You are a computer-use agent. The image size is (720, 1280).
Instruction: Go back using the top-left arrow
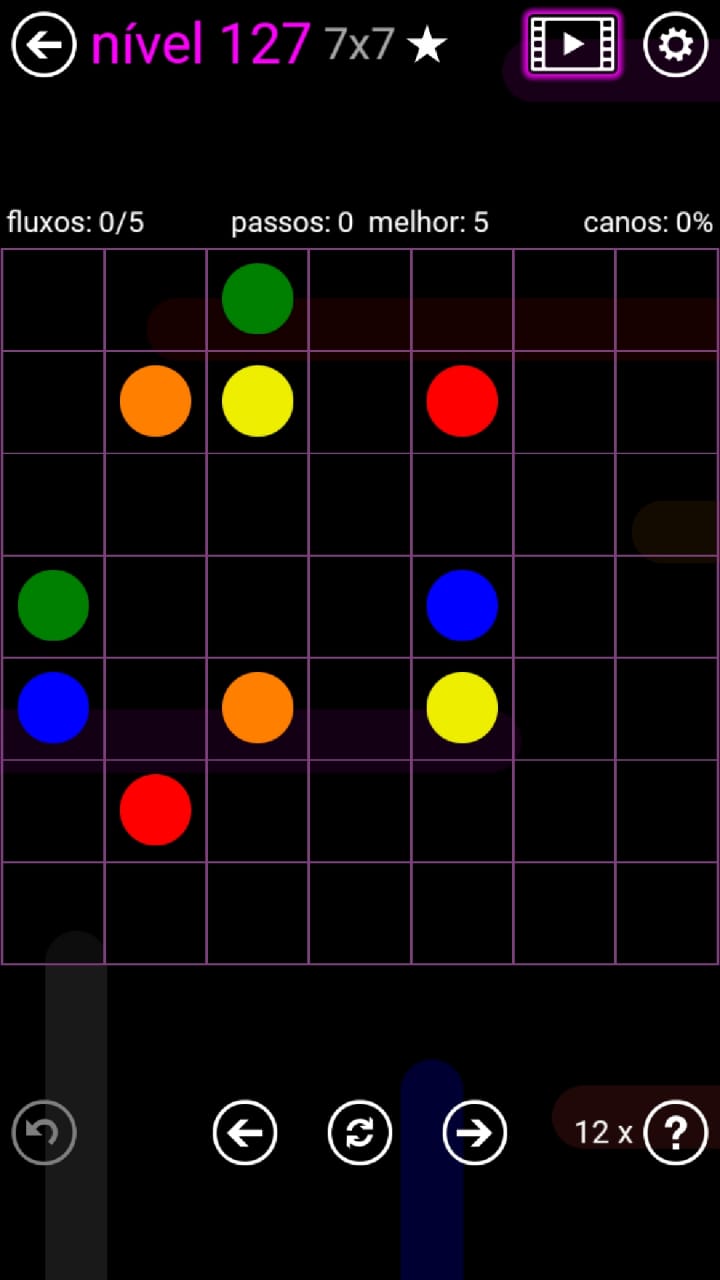point(44,44)
